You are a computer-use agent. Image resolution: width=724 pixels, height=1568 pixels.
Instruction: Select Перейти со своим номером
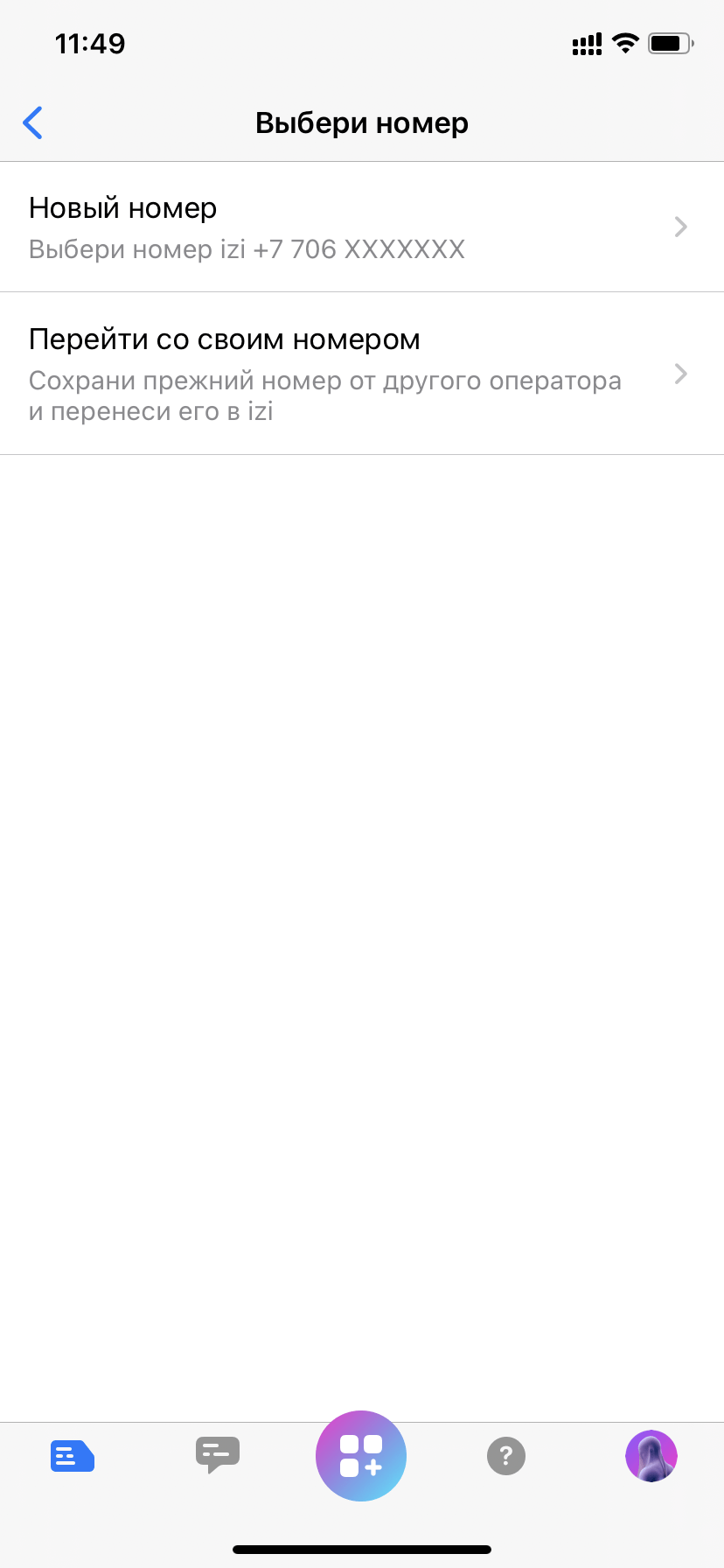(361, 374)
